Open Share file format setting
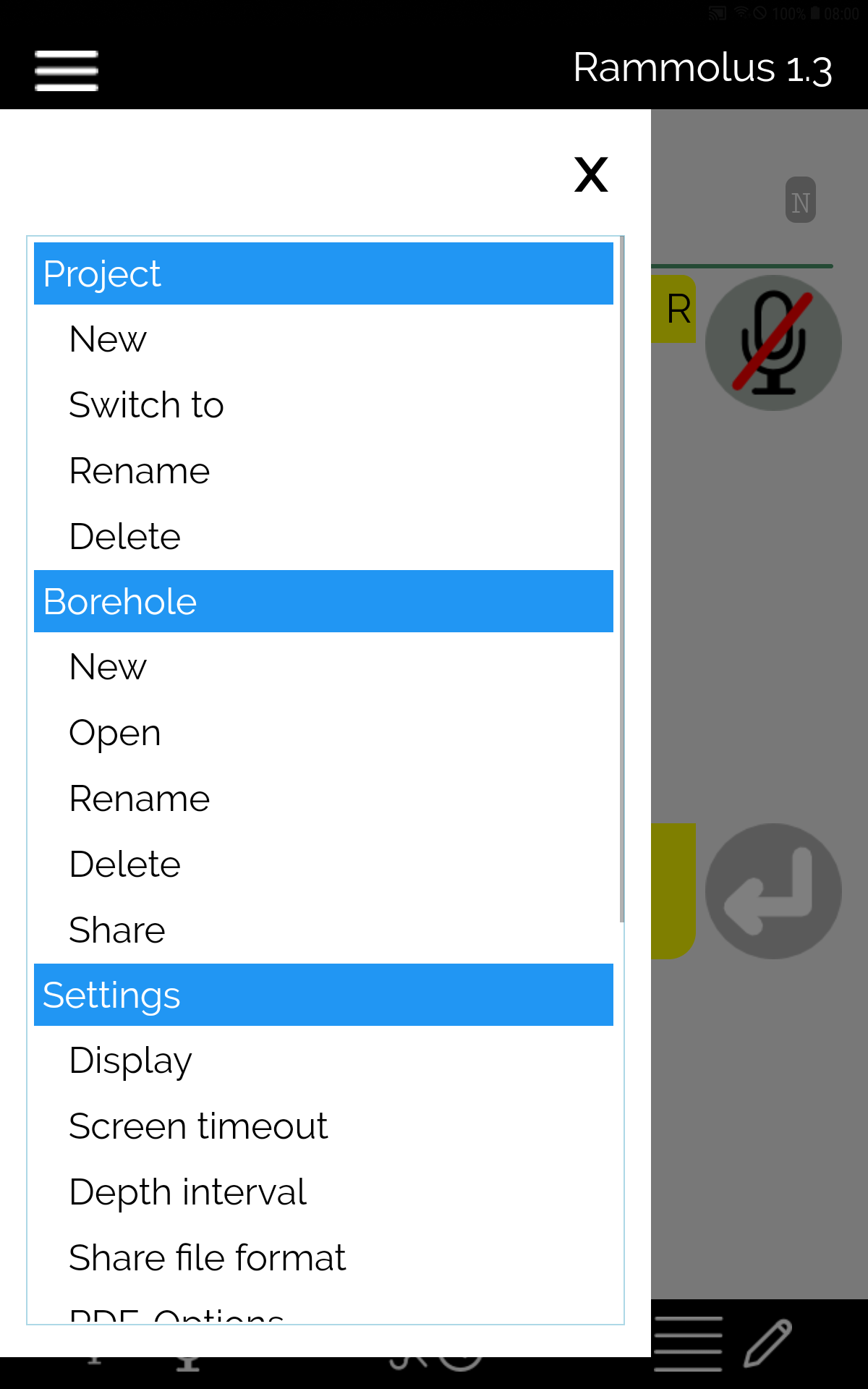 (324, 1257)
